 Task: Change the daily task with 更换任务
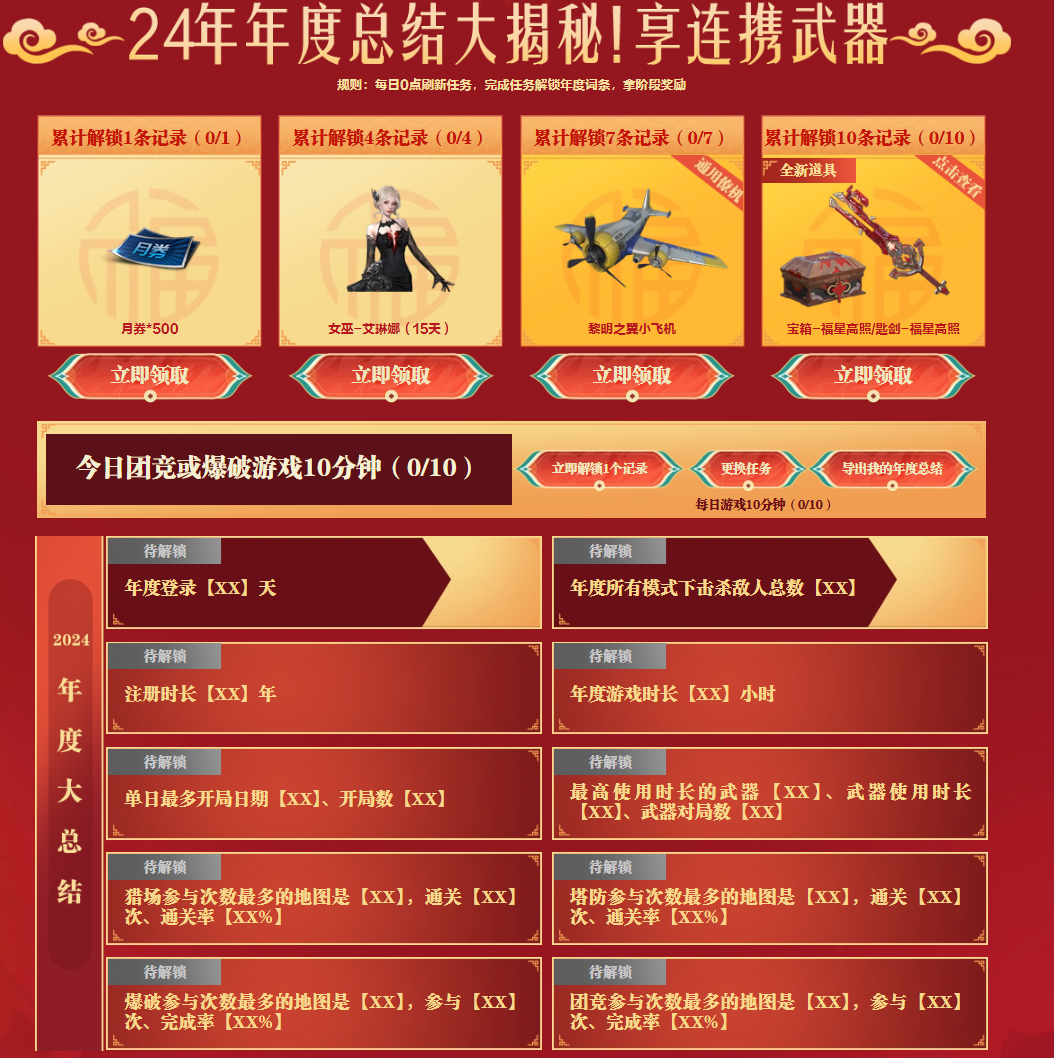[x=746, y=468]
